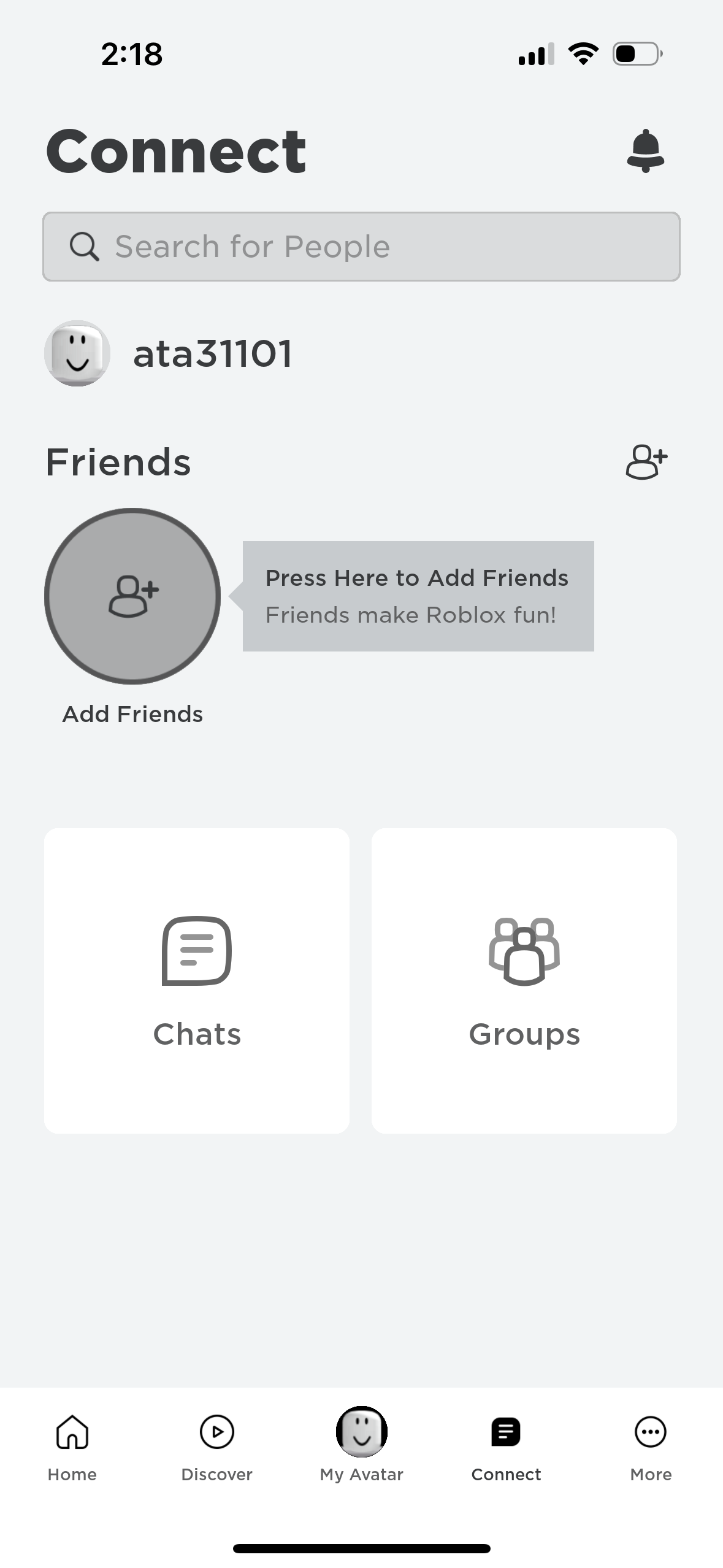Select the Chats speech bubble icon
Image resolution: width=723 pixels, height=1568 pixels.
(x=196, y=950)
